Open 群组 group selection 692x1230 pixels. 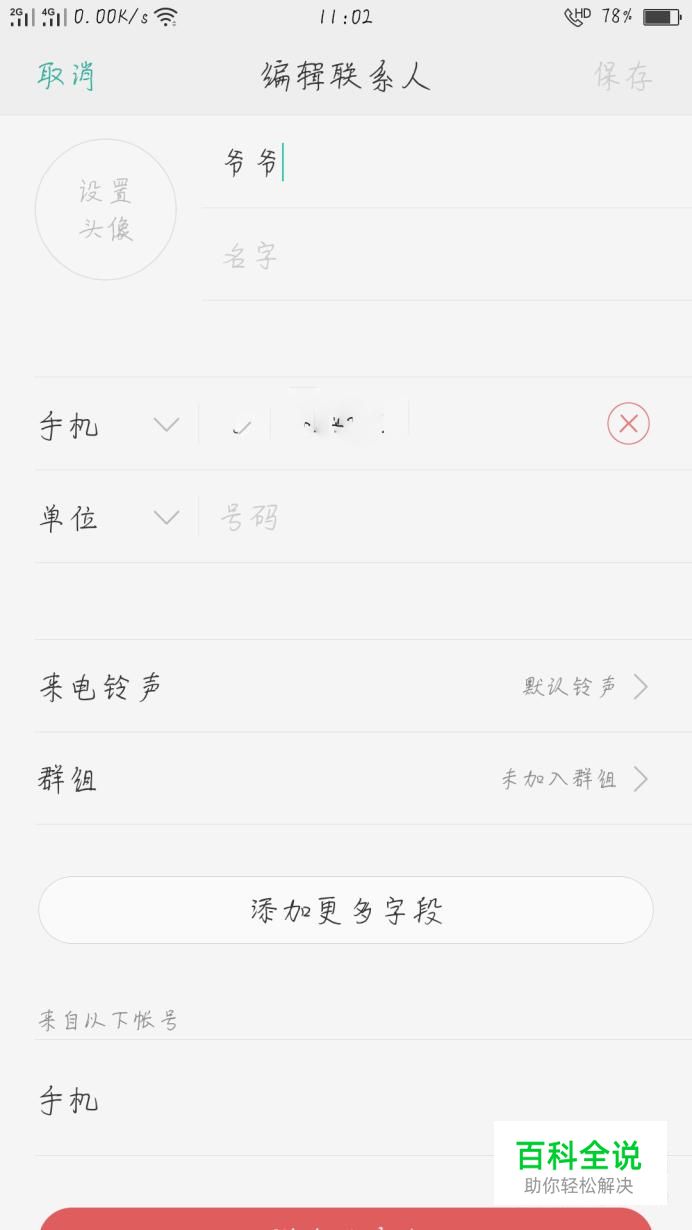coord(345,779)
